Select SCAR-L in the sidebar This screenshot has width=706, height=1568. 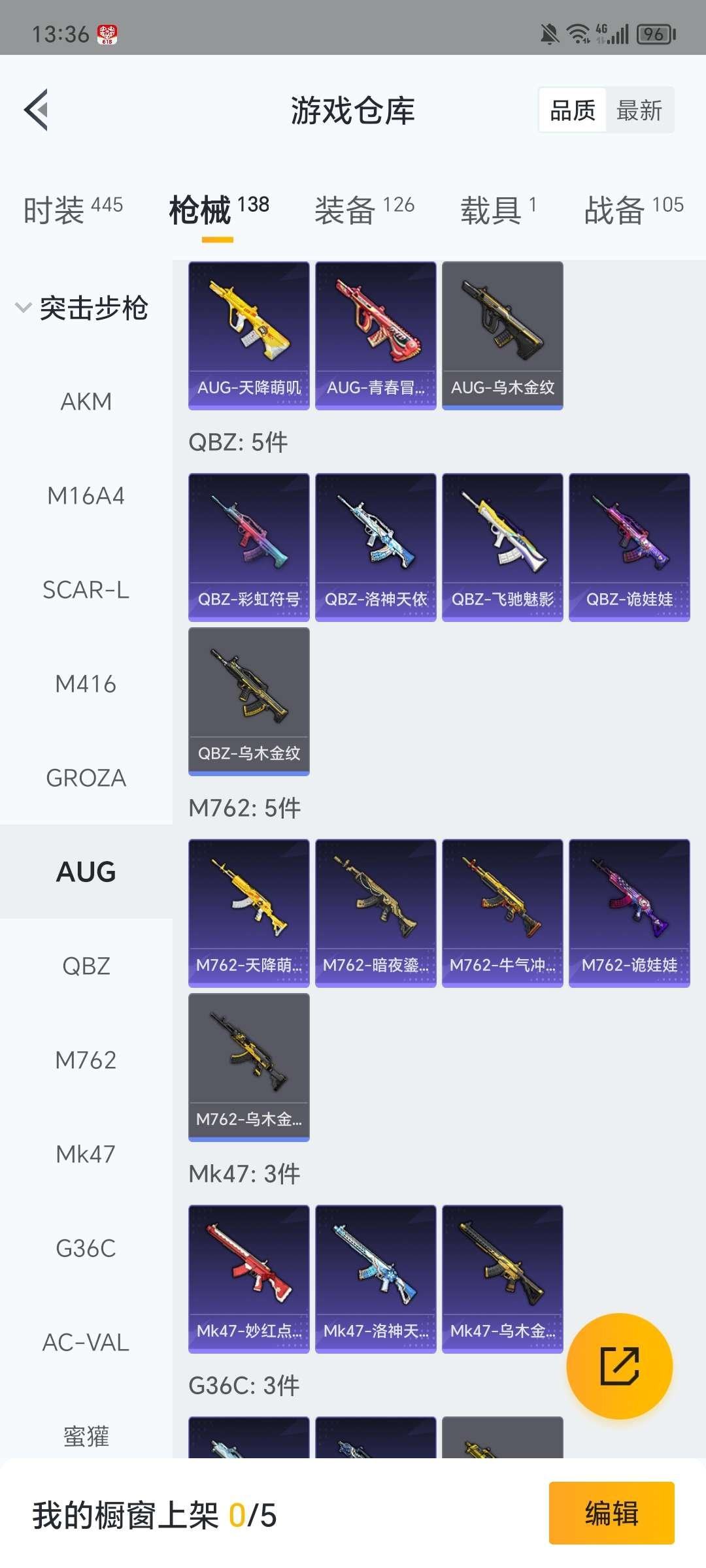86,589
